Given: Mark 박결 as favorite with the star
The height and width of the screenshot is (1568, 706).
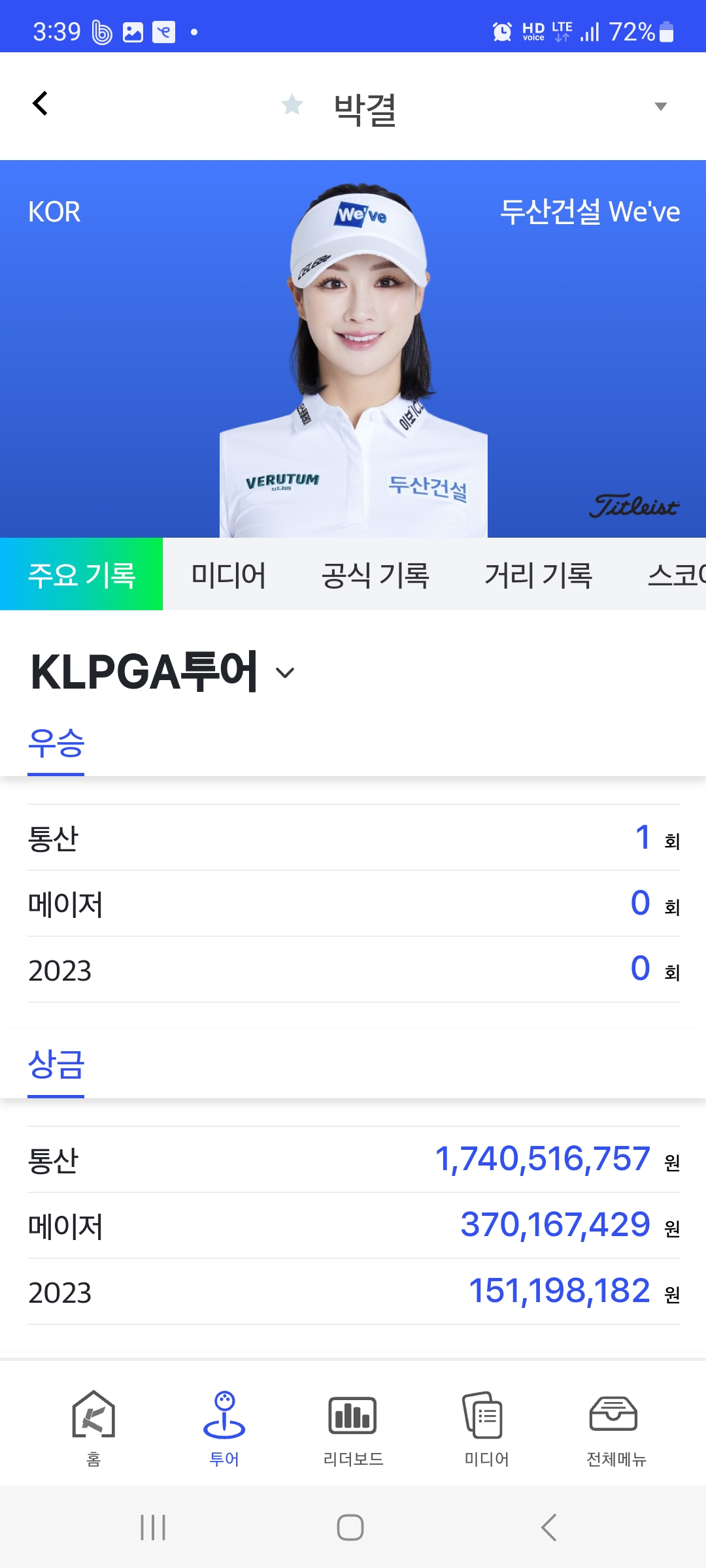Looking at the screenshot, I should pyautogui.click(x=292, y=105).
